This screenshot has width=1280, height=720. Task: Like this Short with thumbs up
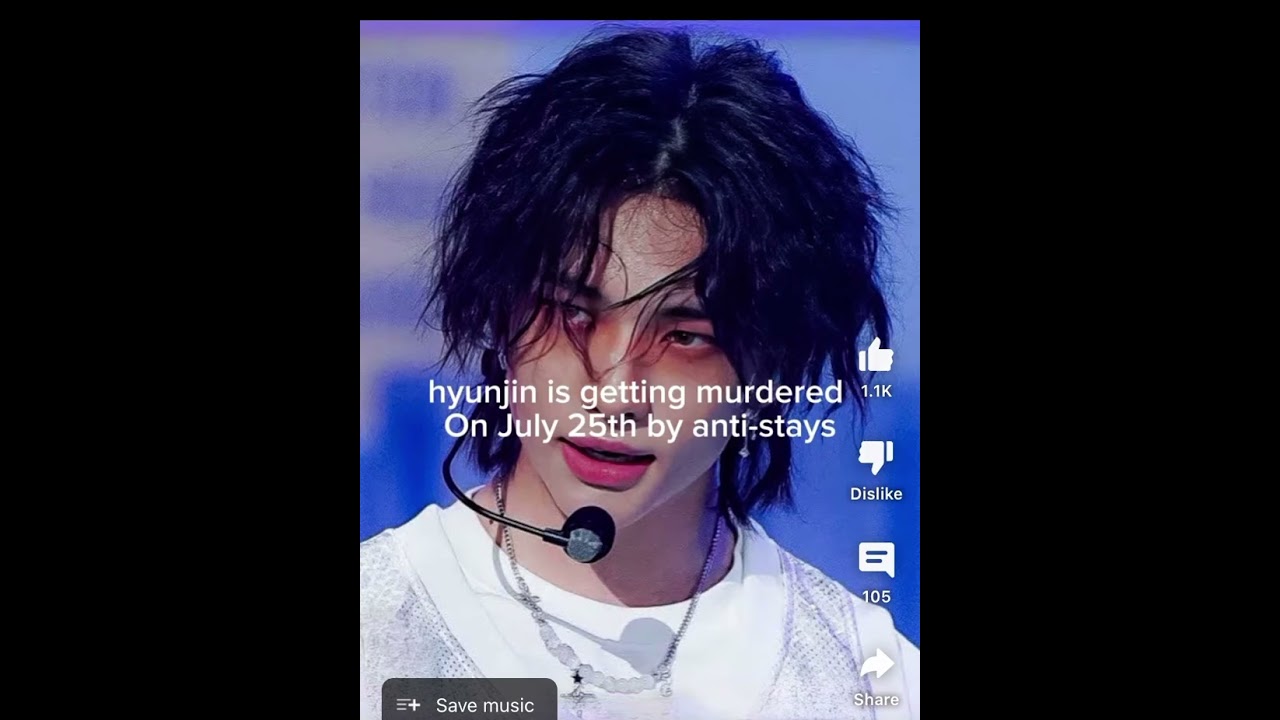pyautogui.click(x=876, y=356)
